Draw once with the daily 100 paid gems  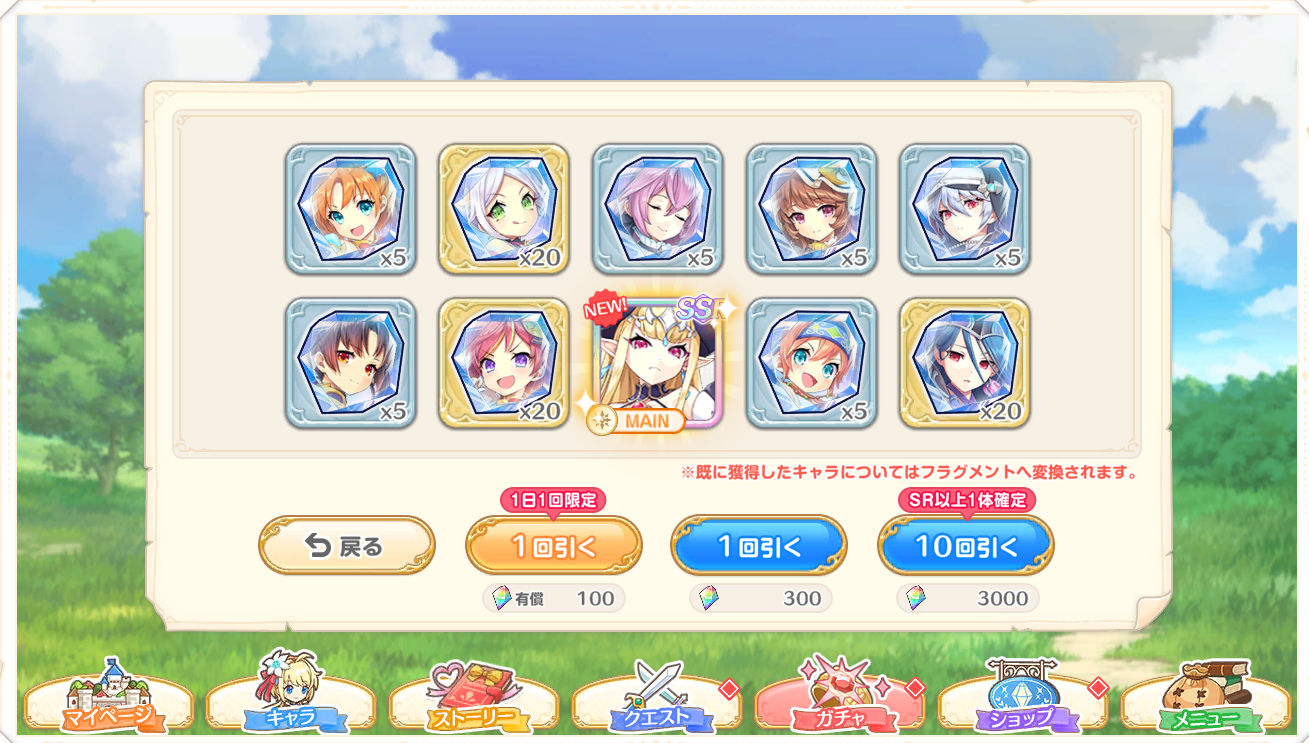553,546
